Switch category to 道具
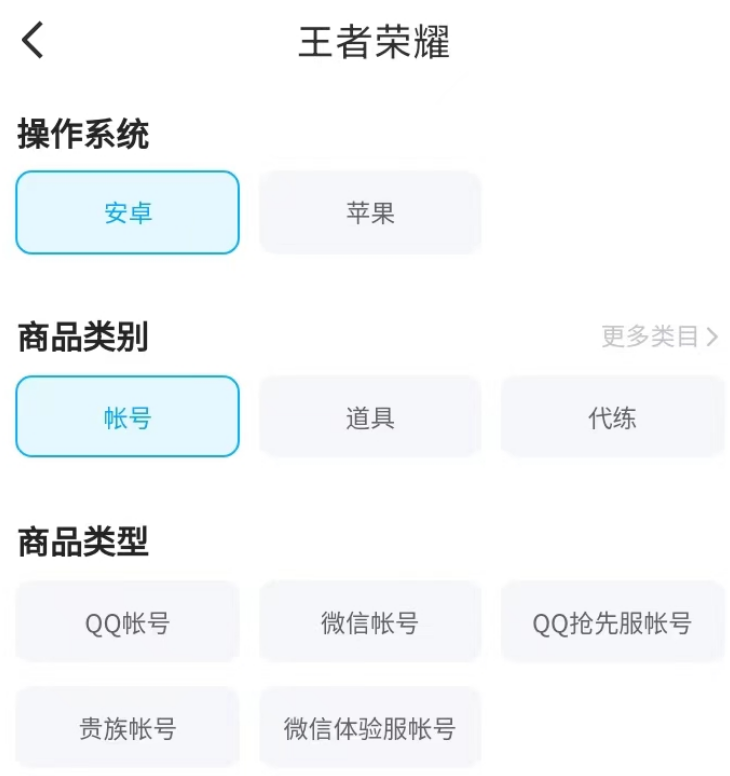730x776 pixels. [x=370, y=417]
